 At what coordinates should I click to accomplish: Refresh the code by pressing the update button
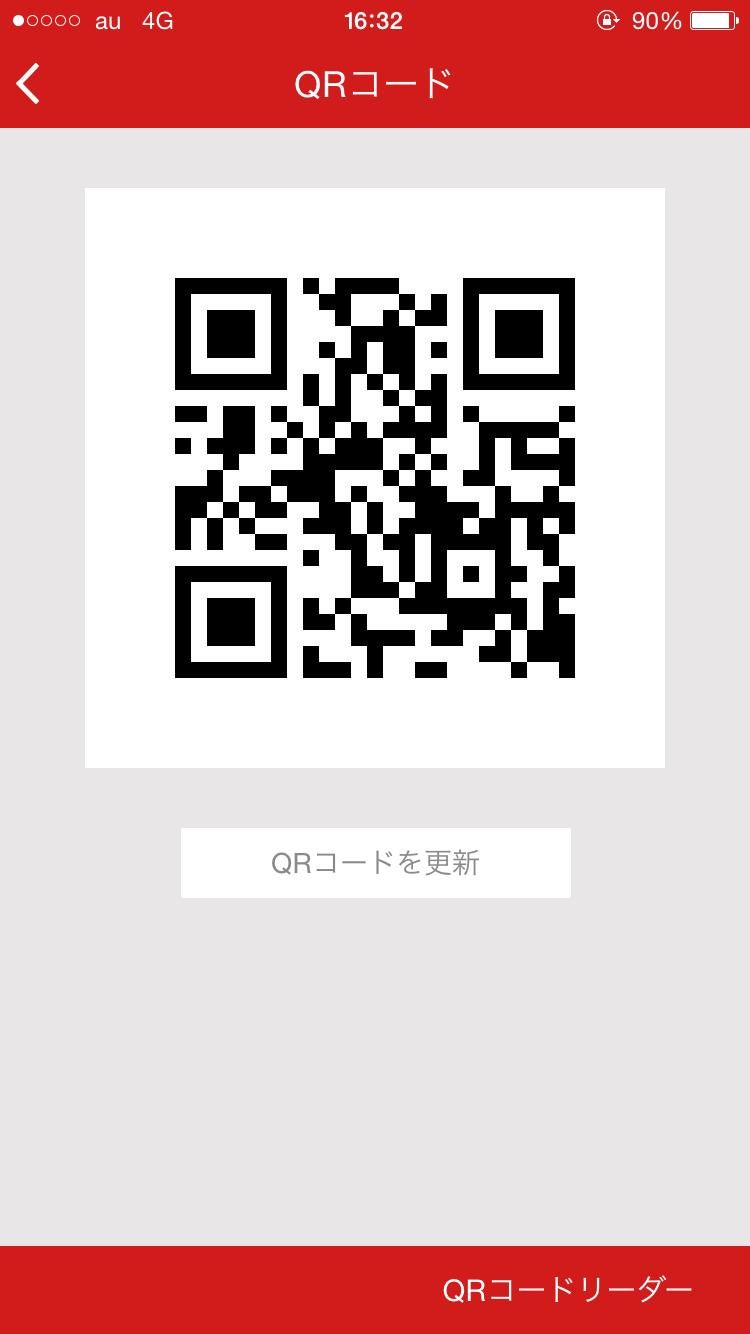point(375,862)
